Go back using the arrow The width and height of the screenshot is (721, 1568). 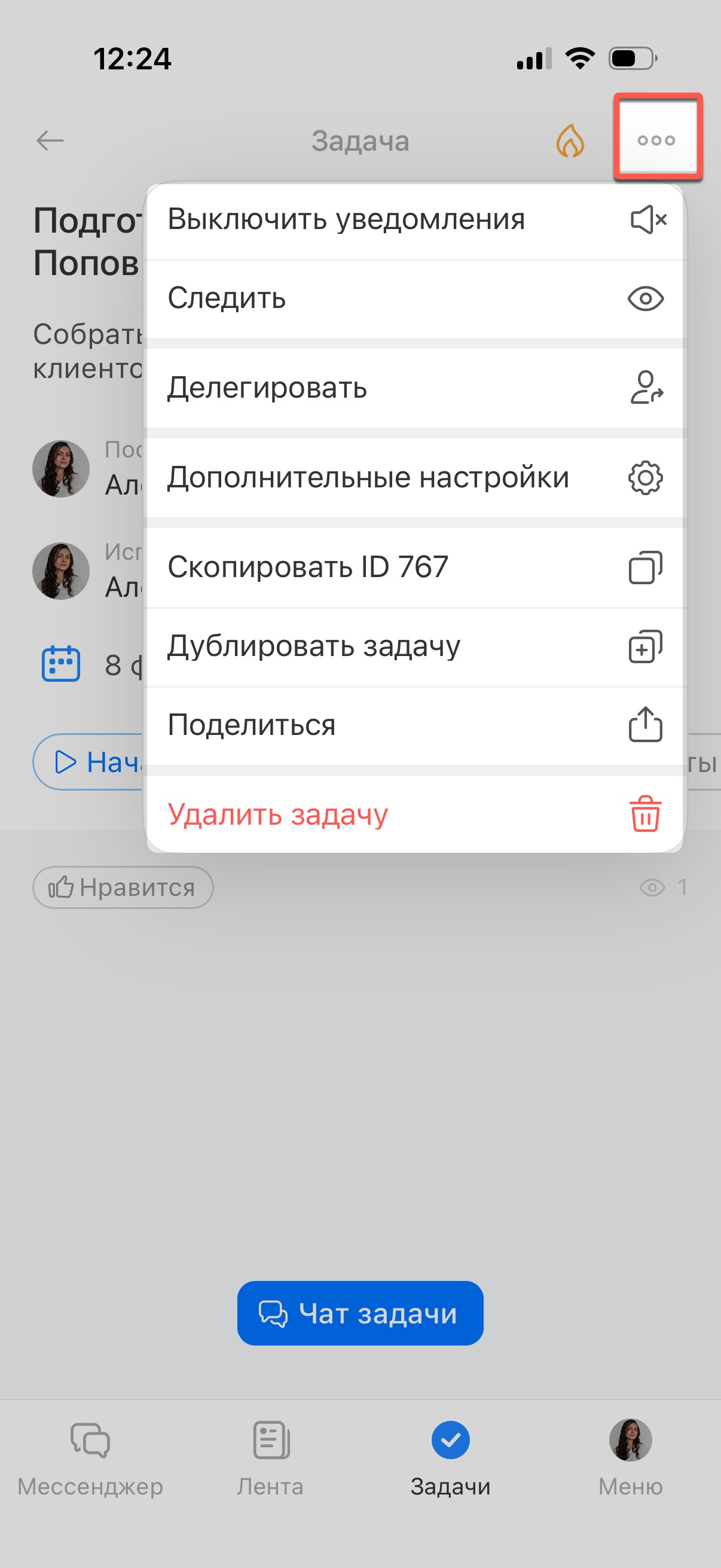tap(50, 141)
